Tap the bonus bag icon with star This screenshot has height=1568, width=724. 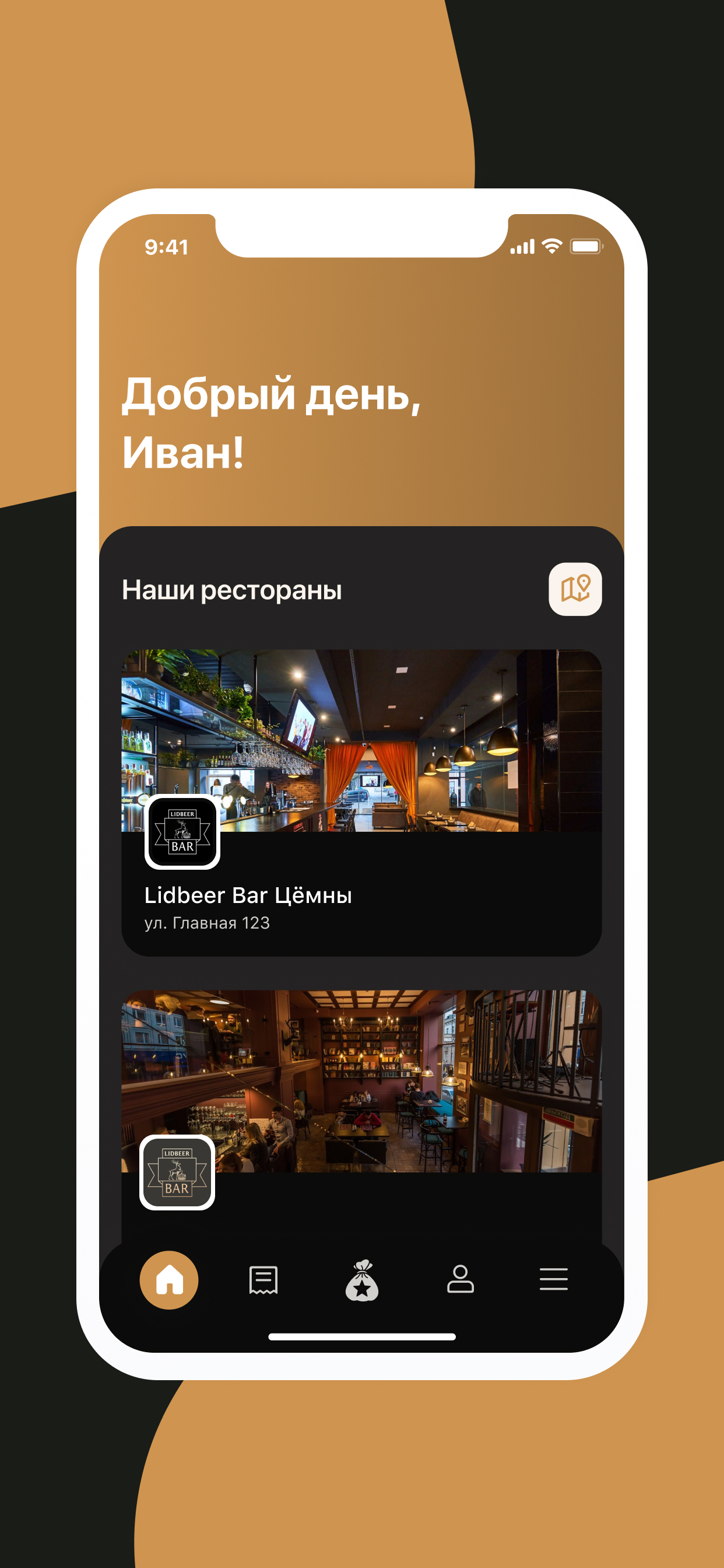tap(362, 1280)
